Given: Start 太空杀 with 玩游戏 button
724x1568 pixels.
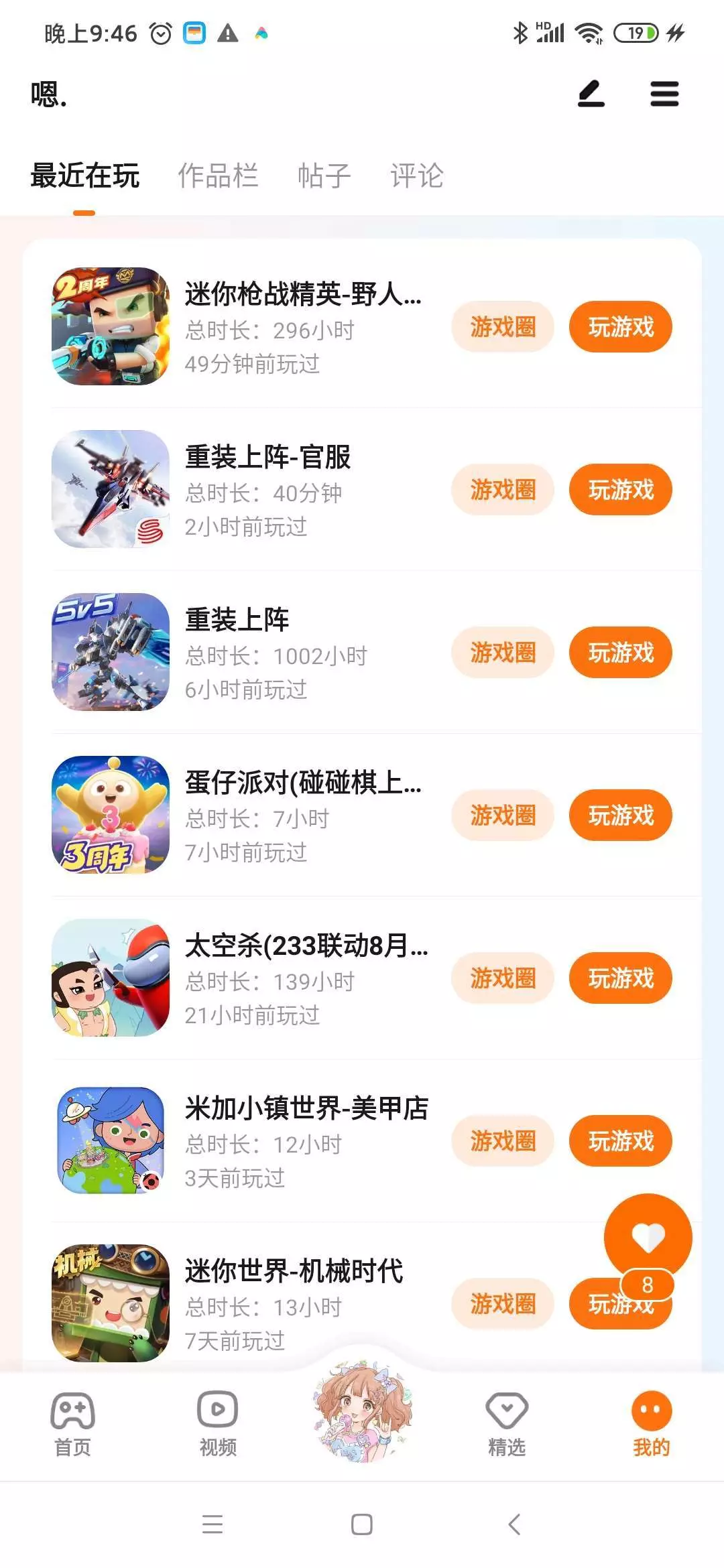Looking at the screenshot, I should point(620,978).
